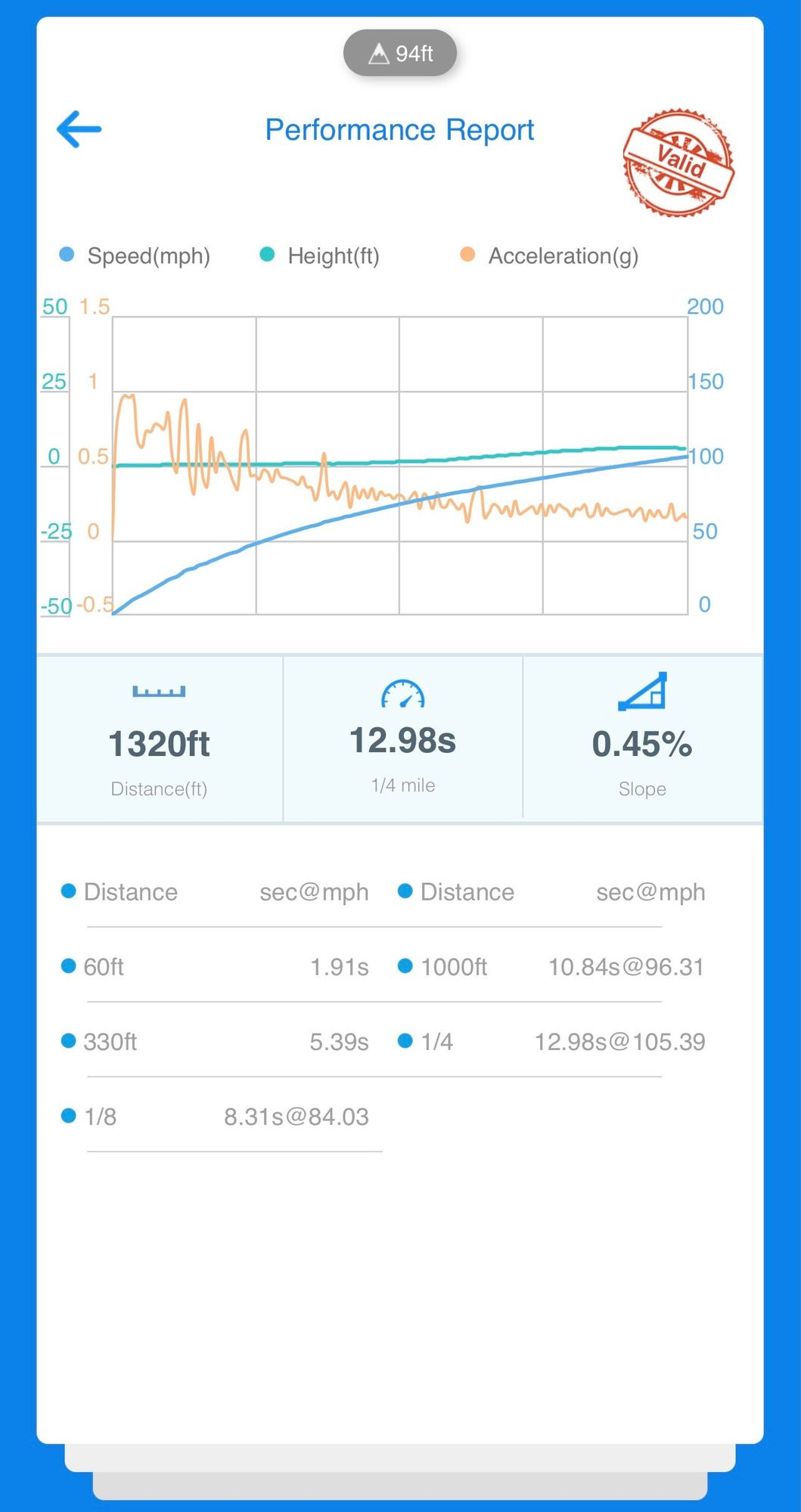Go back using the arrow icon
The width and height of the screenshot is (801, 1512).
(79, 129)
